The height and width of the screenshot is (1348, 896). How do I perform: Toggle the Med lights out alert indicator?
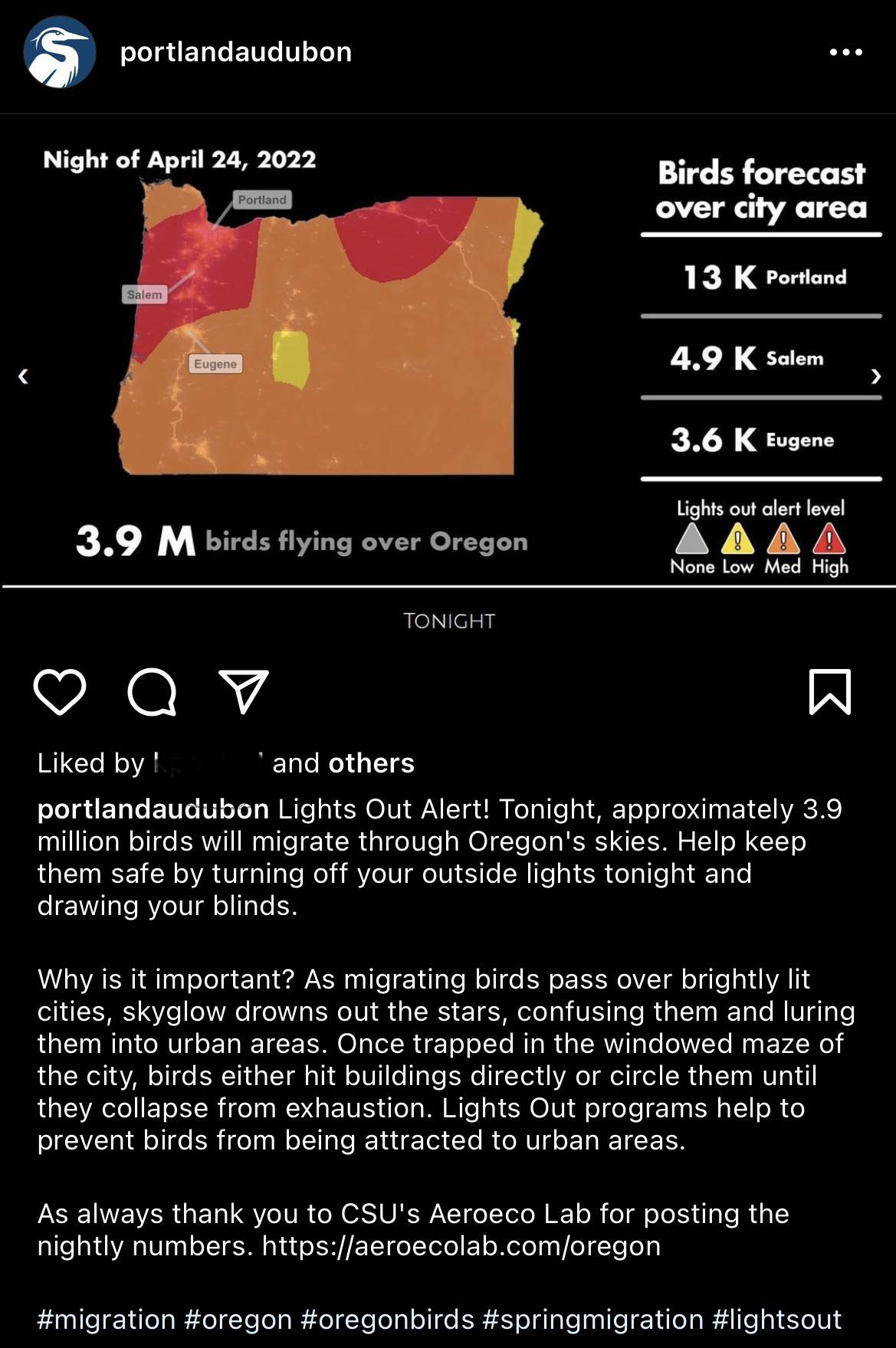click(x=783, y=539)
